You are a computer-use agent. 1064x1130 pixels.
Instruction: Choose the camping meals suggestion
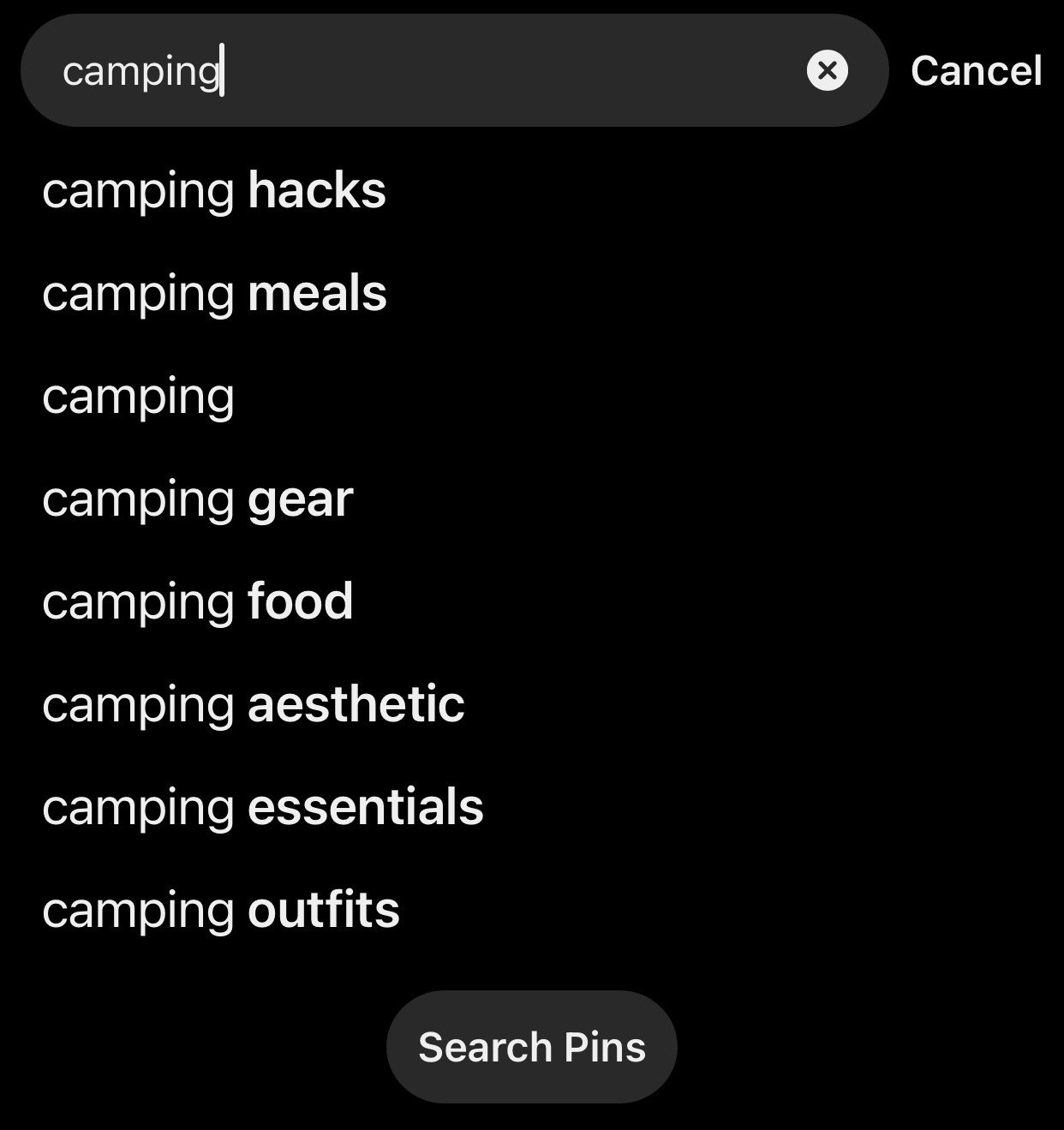click(214, 293)
